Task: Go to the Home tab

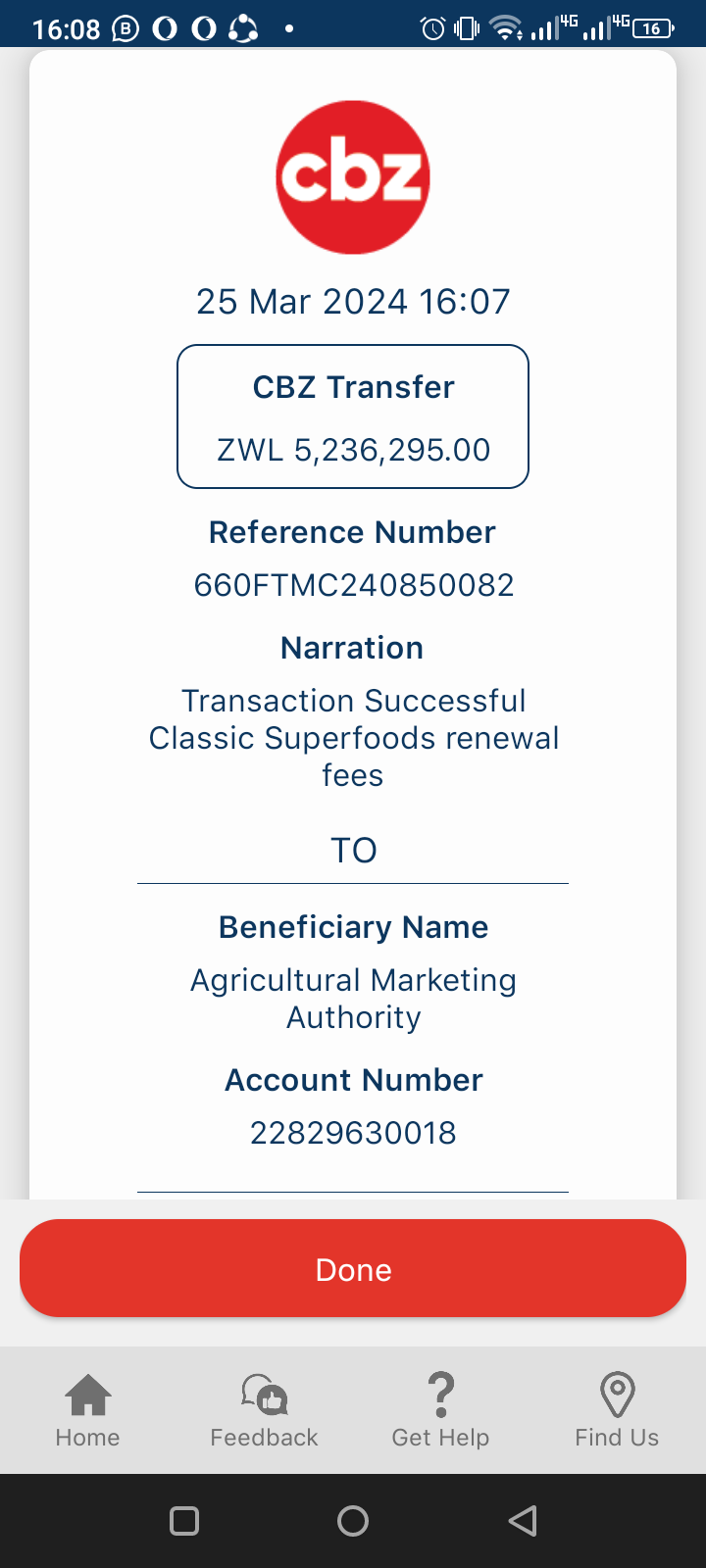Action: click(88, 1411)
